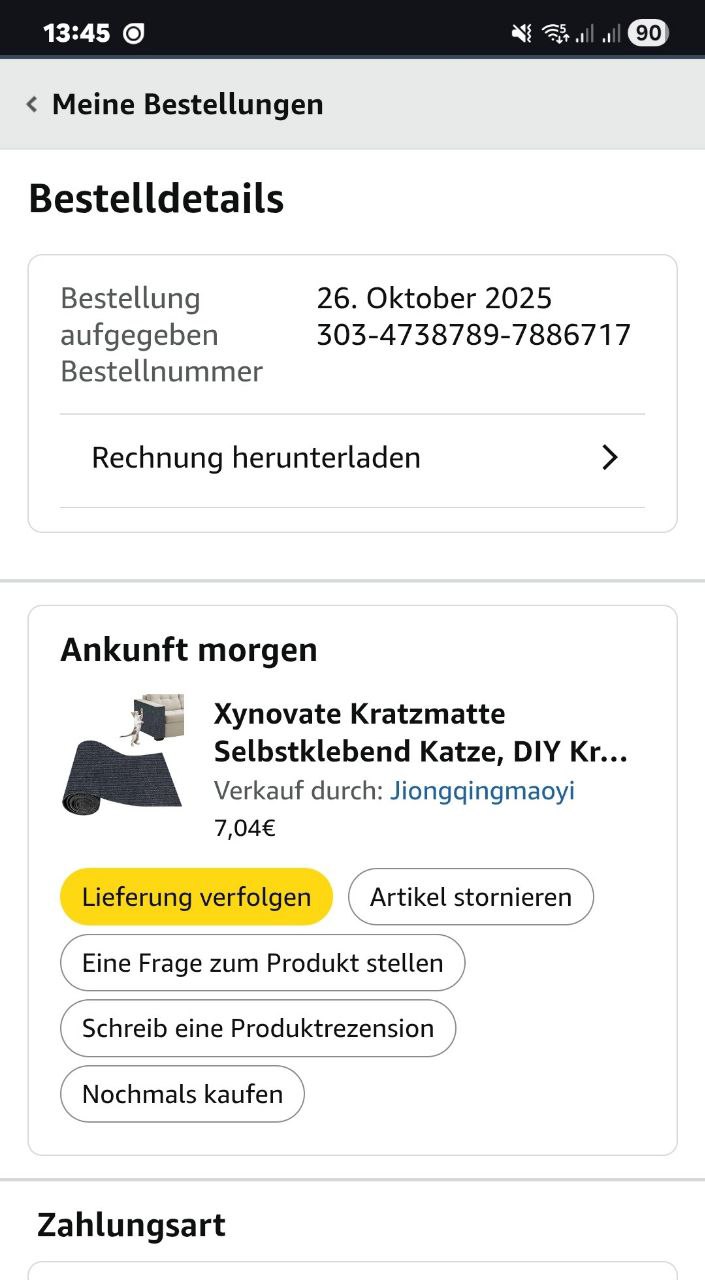Reorder with Nochmals kaufen
705x1280 pixels.
182,1094
